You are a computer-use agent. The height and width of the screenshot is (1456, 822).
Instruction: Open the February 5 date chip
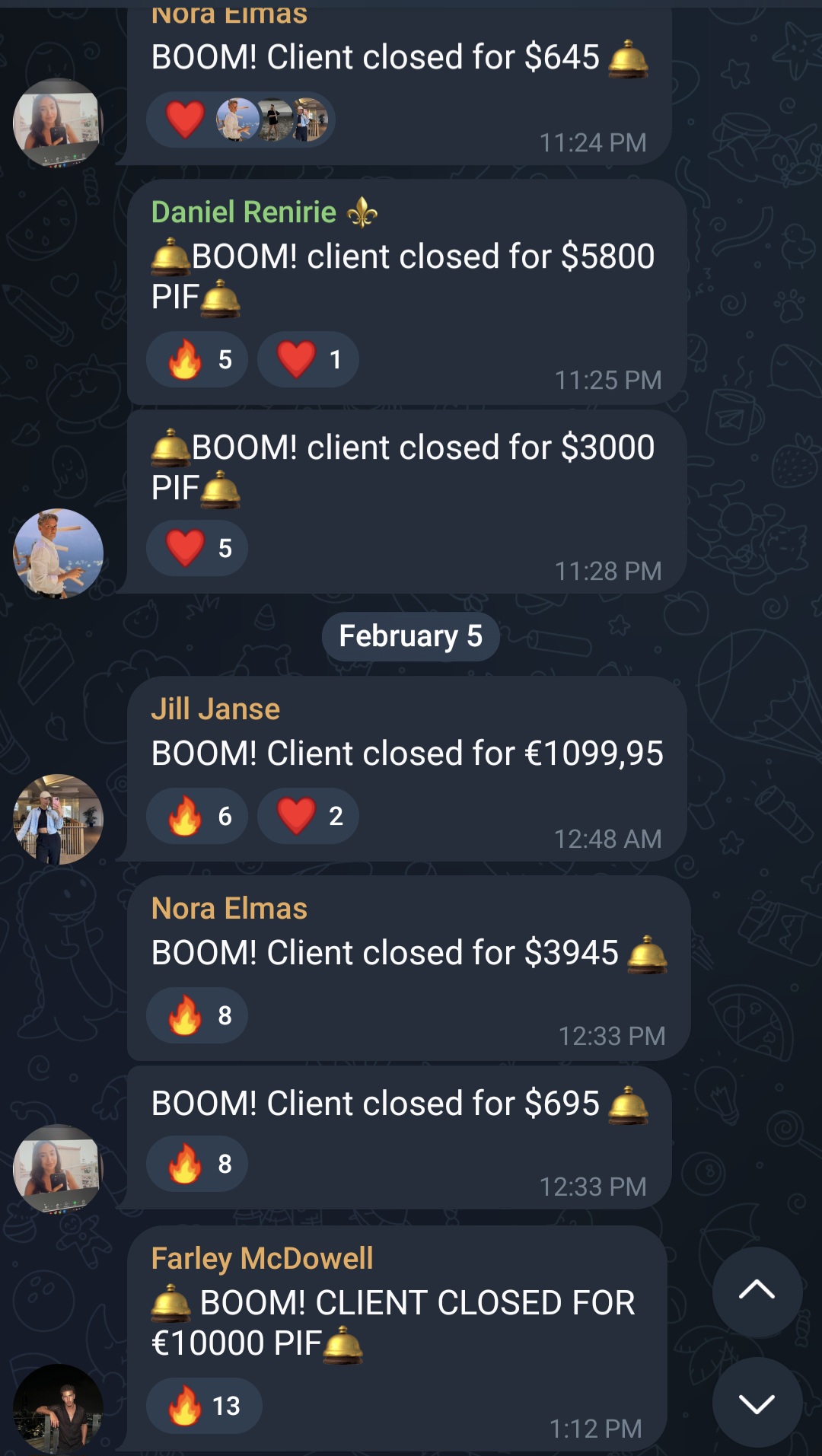tap(410, 636)
